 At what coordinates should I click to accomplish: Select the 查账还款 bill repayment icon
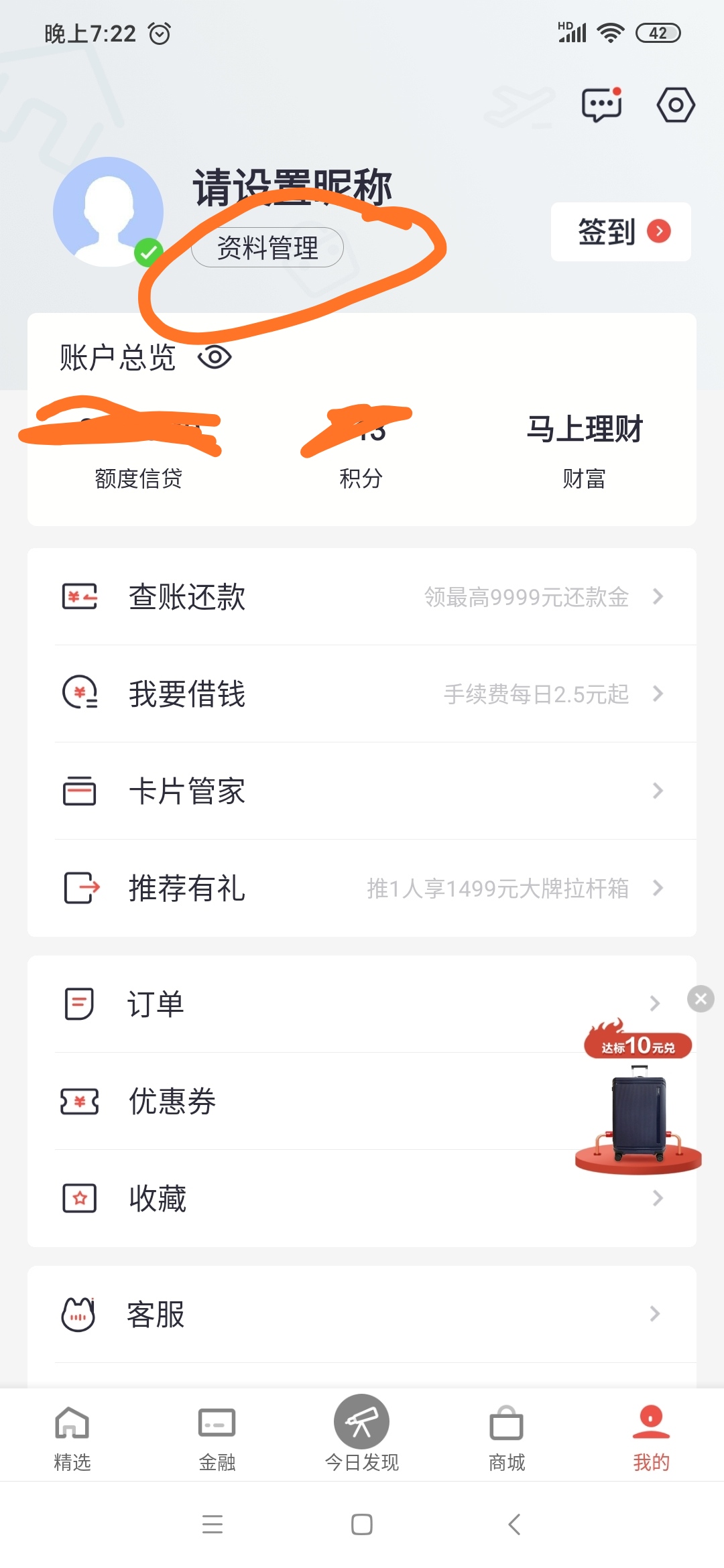(x=79, y=598)
